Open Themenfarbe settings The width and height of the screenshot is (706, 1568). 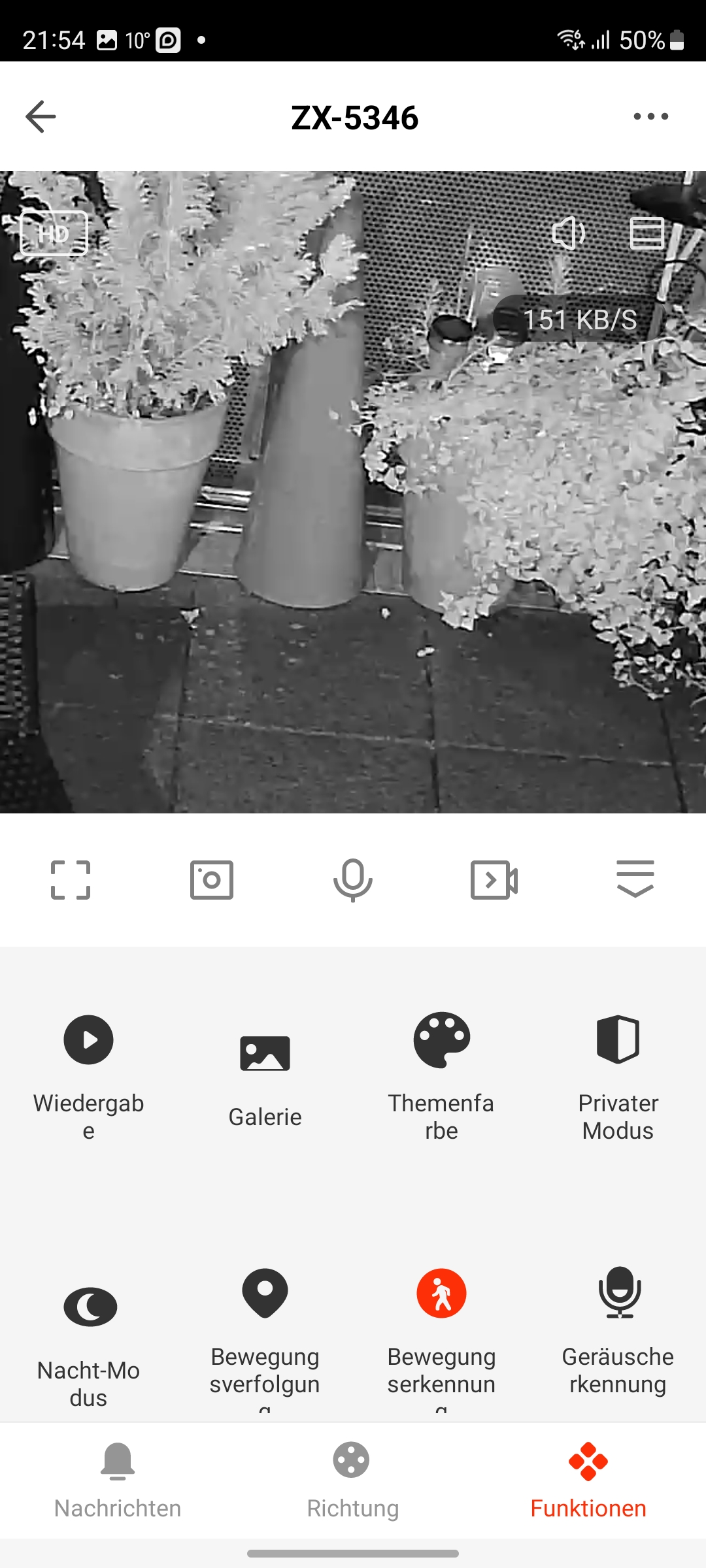(441, 1071)
